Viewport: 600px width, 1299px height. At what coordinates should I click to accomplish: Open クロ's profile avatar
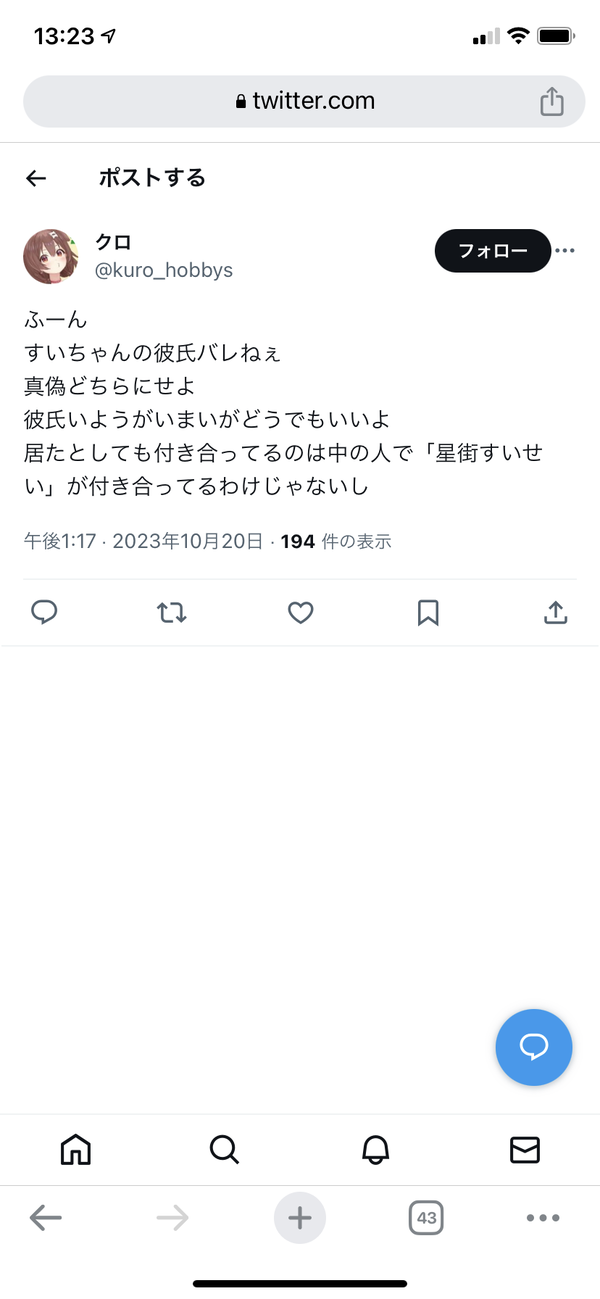coord(51,256)
